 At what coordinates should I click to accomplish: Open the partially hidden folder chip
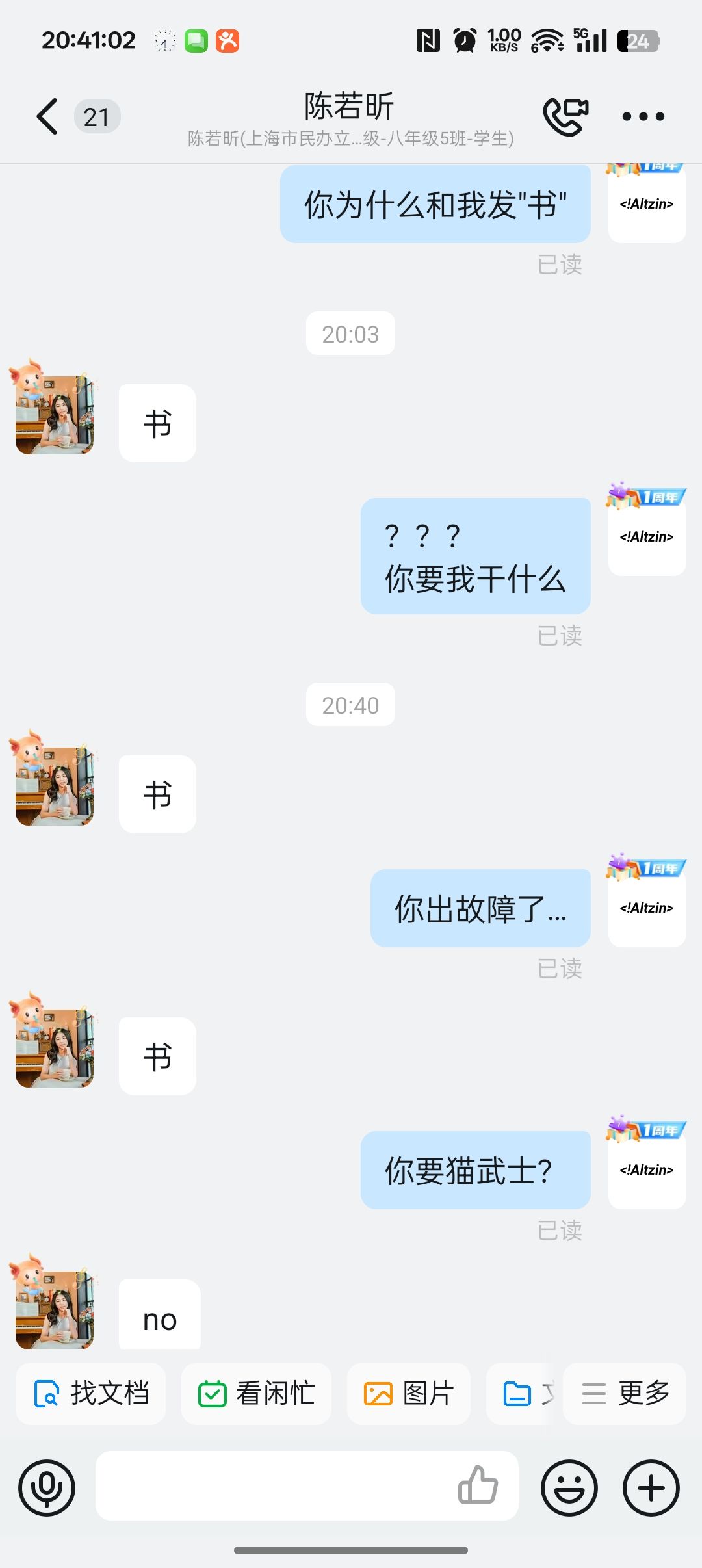(x=524, y=1394)
